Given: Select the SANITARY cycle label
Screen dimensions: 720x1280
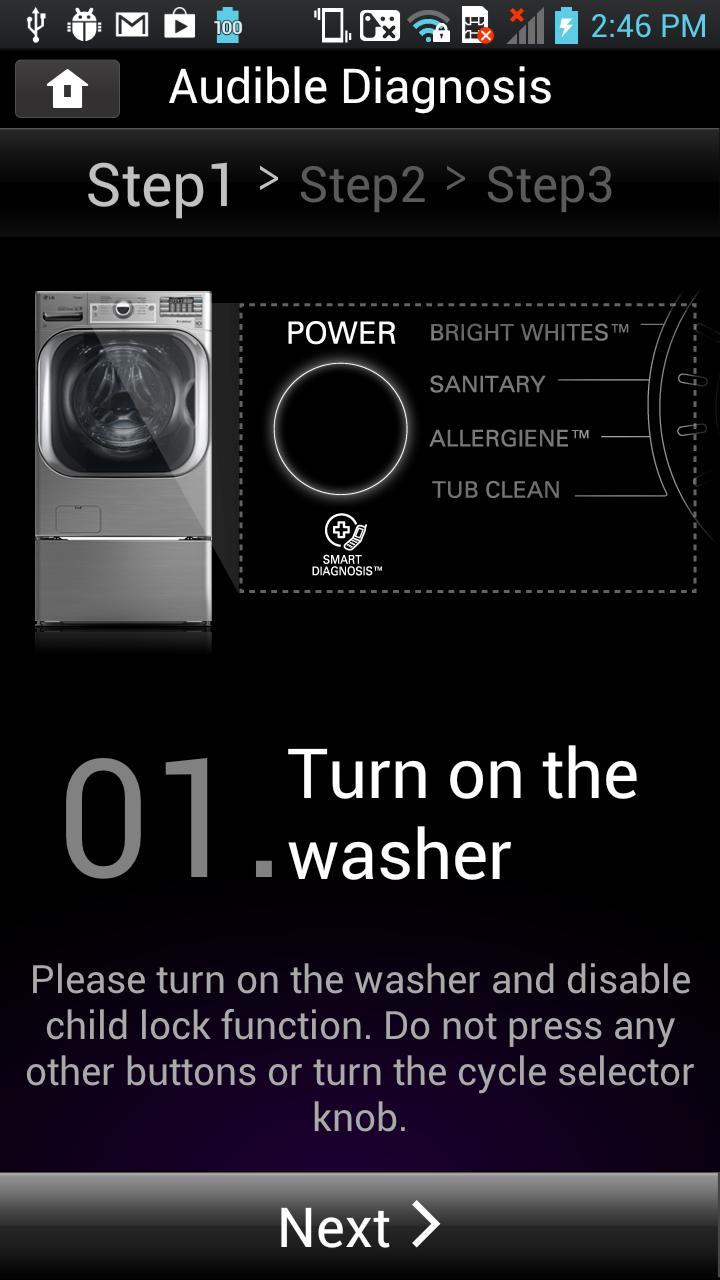Looking at the screenshot, I should point(487,384).
